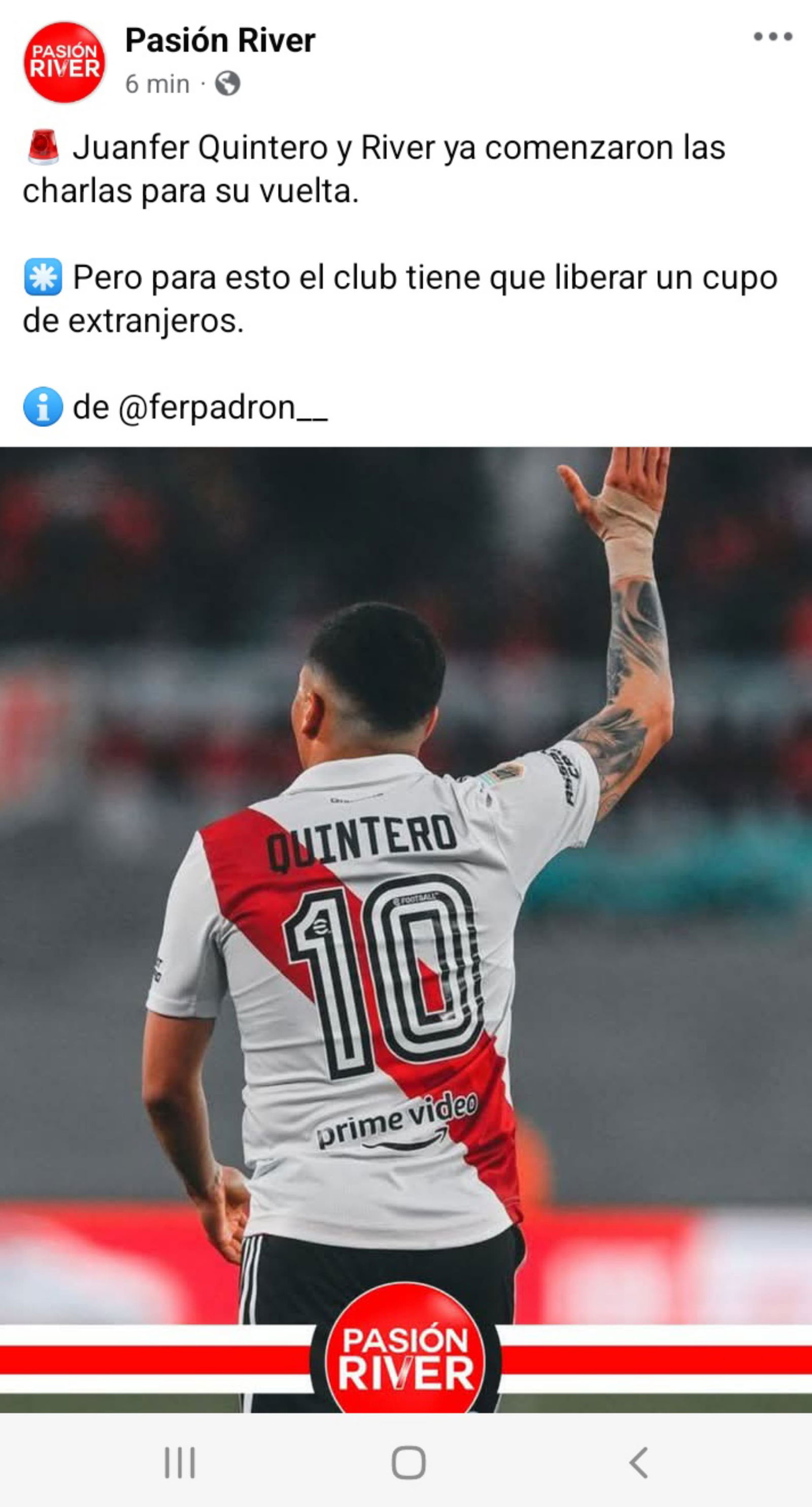812x1507 pixels.
Task: Open the post's three-dot options menu
Action: click(x=772, y=37)
